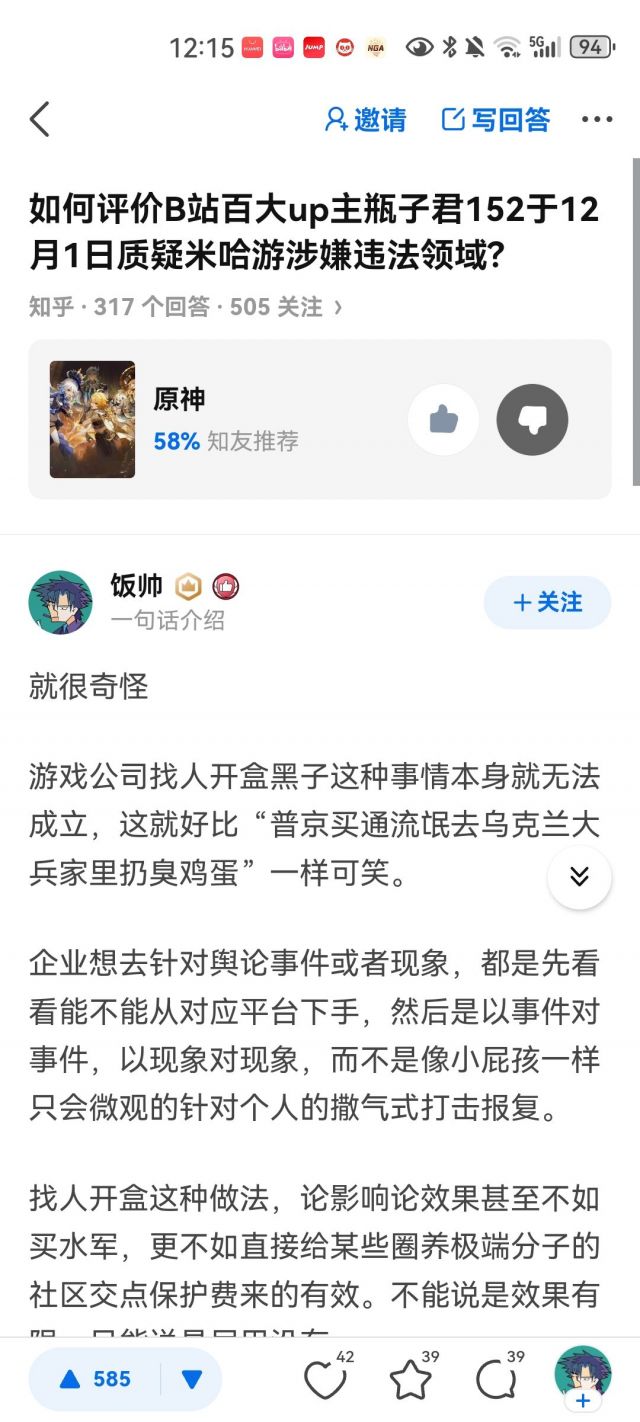
Task: Give 原神 a thumbs up
Action: 443,420
